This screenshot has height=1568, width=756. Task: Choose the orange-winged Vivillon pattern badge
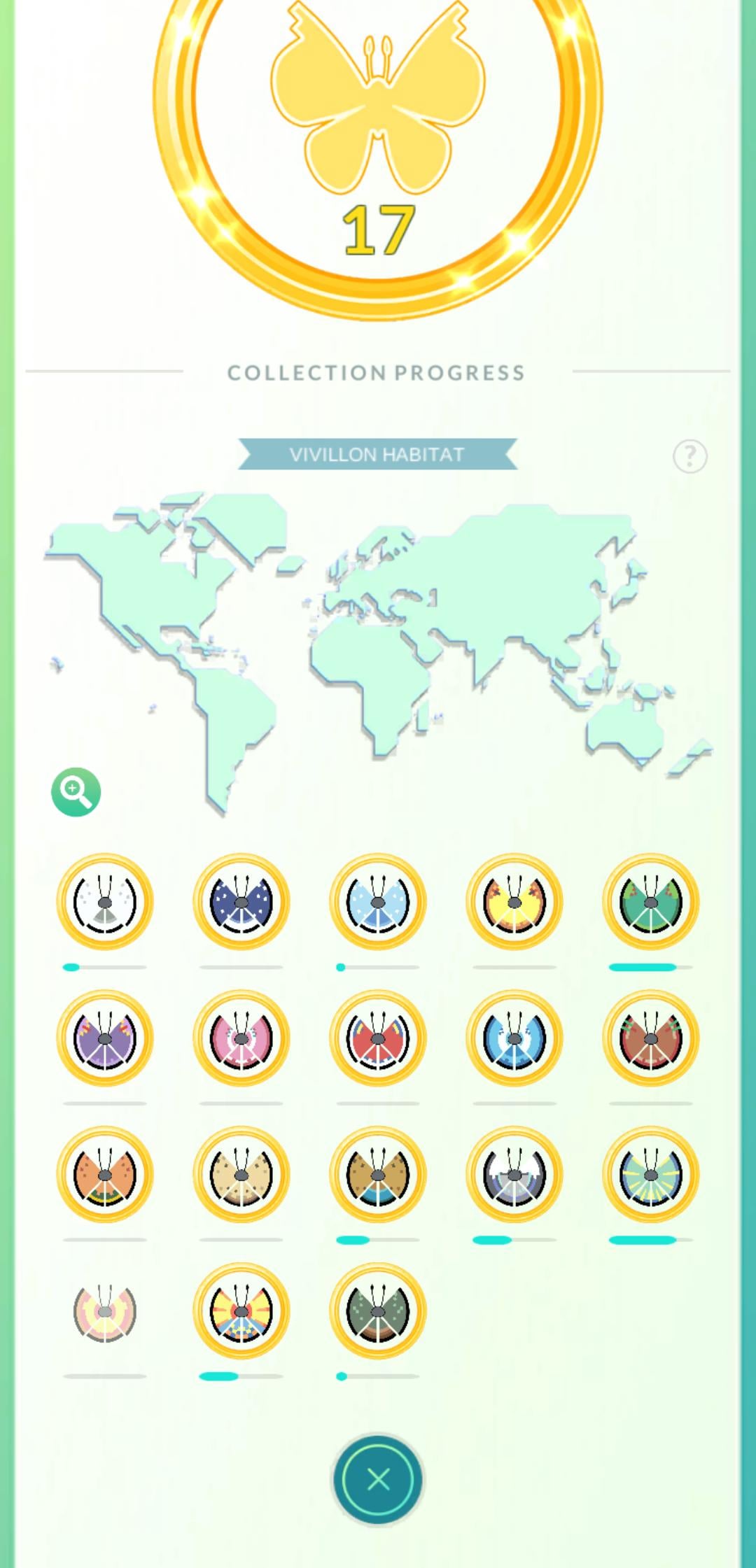[x=105, y=1174]
